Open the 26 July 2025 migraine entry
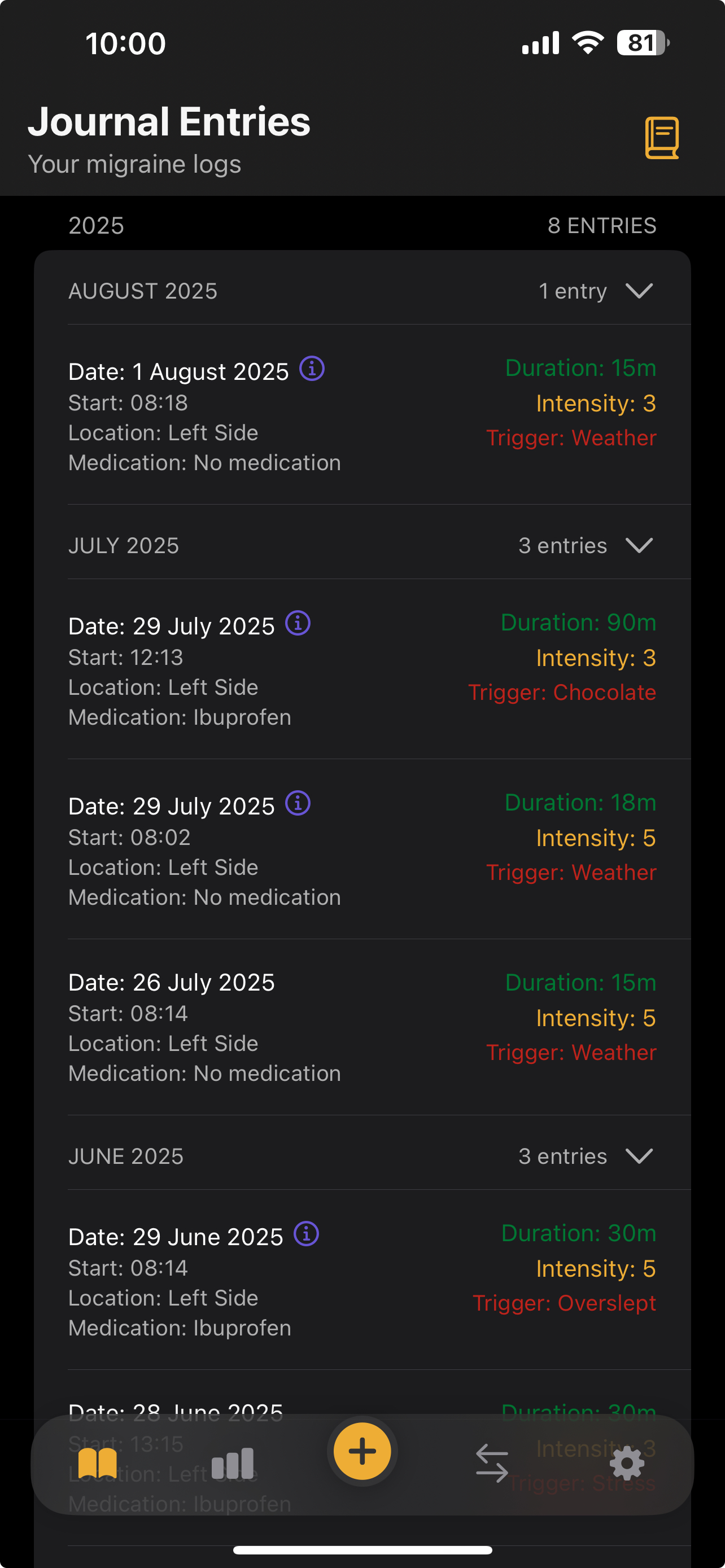 362,1027
